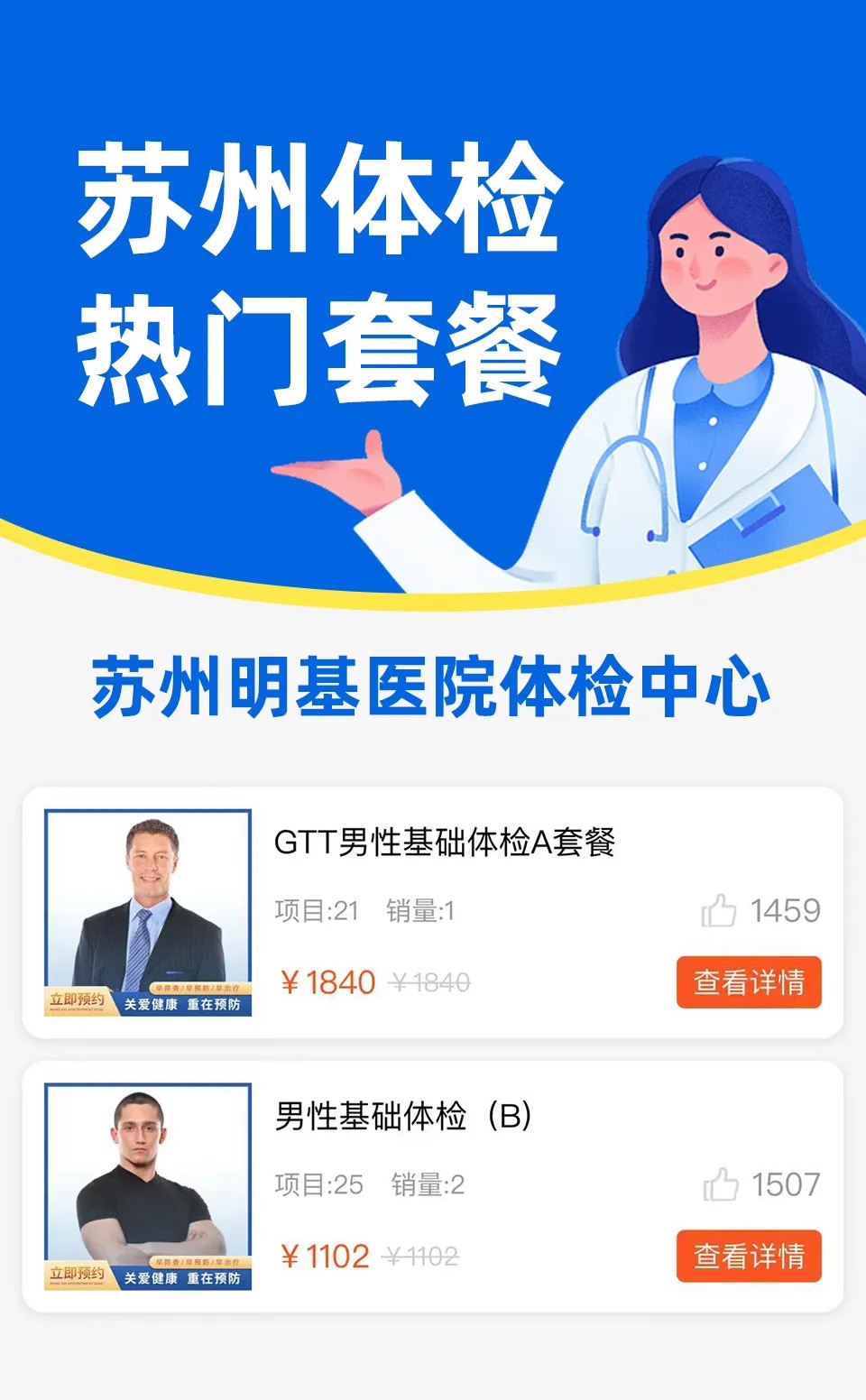
Task: Select the ¥1840 price on the first package
Action: pyautogui.click(x=327, y=981)
